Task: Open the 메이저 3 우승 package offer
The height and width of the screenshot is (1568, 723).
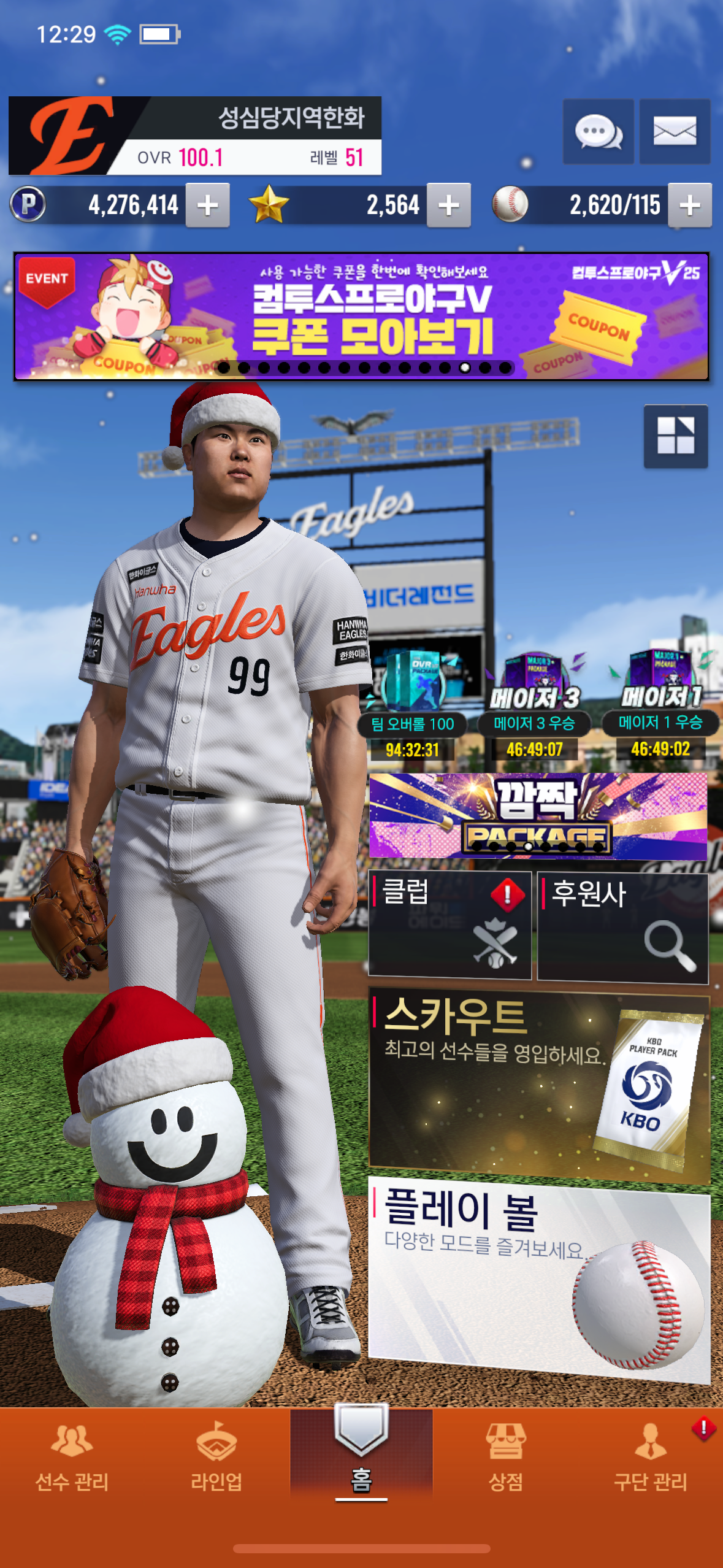Action: [x=534, y=705]
